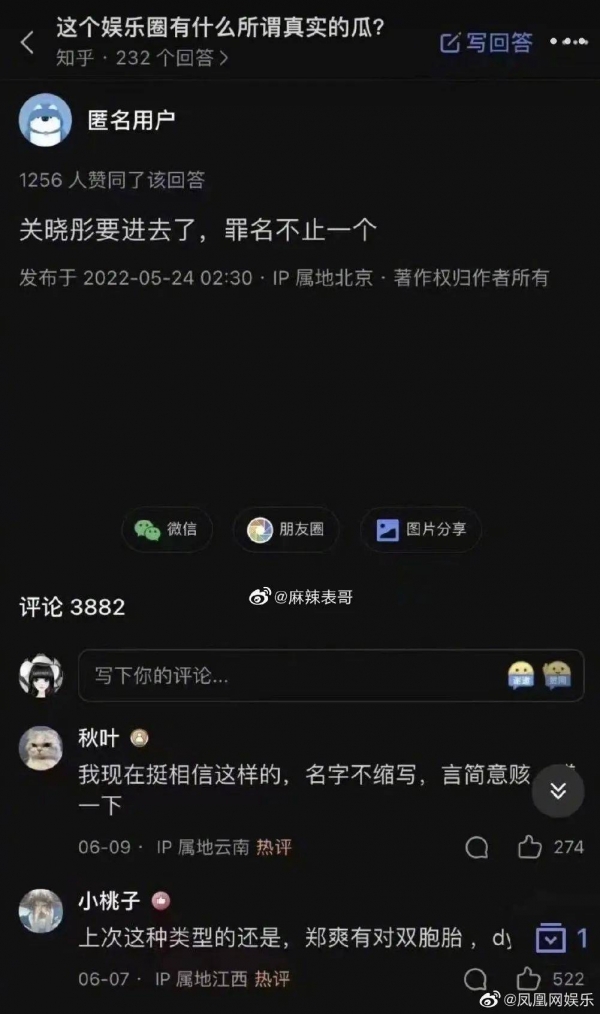
Task: Share the answer to 朋友圈
Action: [286, 530]
